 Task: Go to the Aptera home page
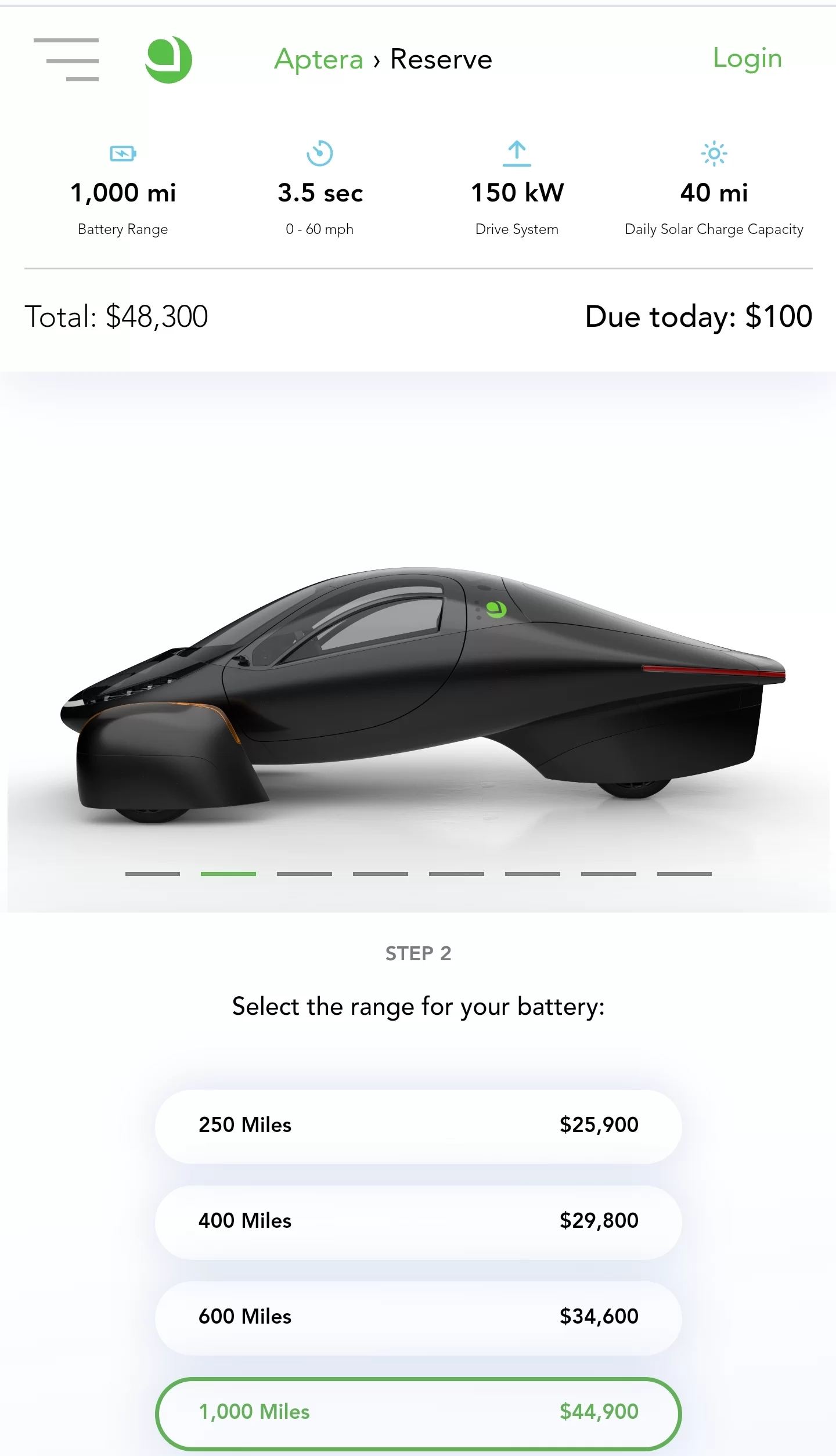168,60
